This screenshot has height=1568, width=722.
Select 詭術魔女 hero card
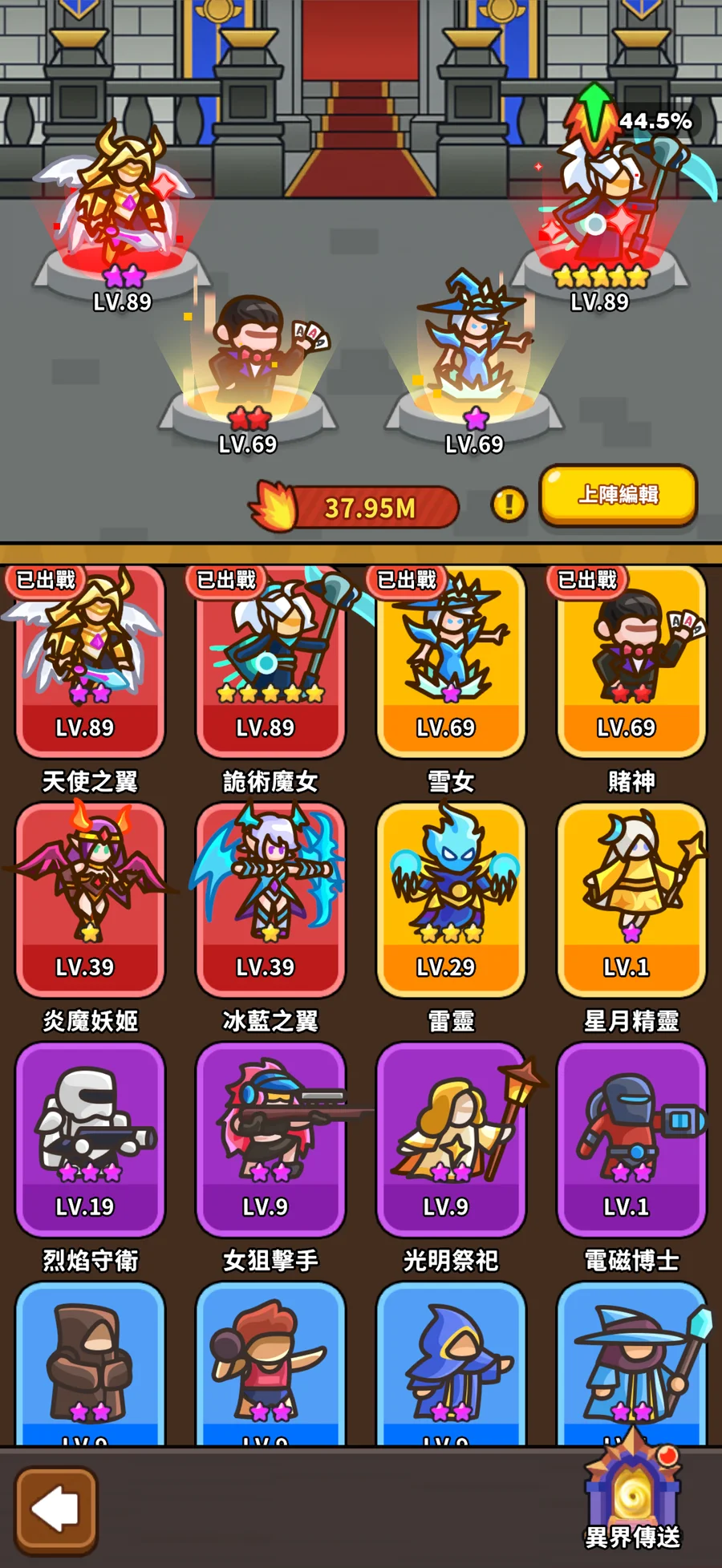coord(270,662)
